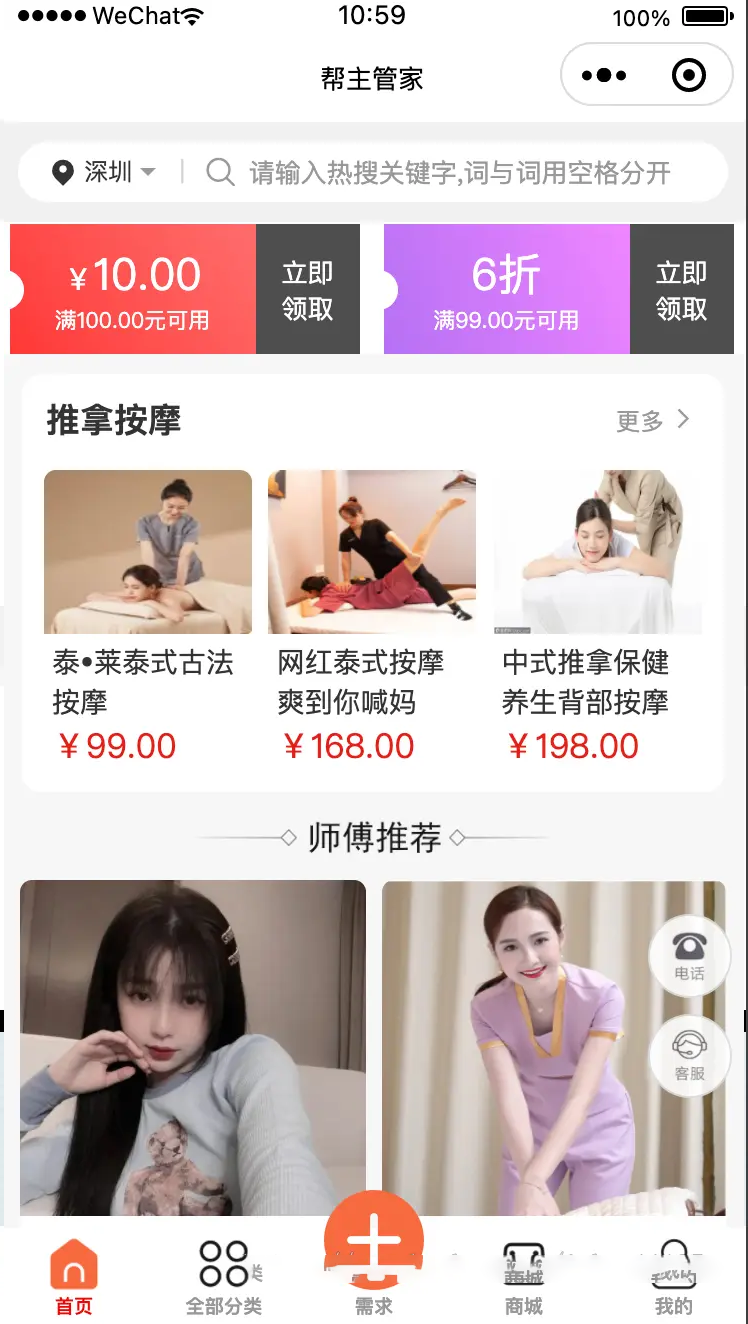Close the mini program via the circle icon

689,75
